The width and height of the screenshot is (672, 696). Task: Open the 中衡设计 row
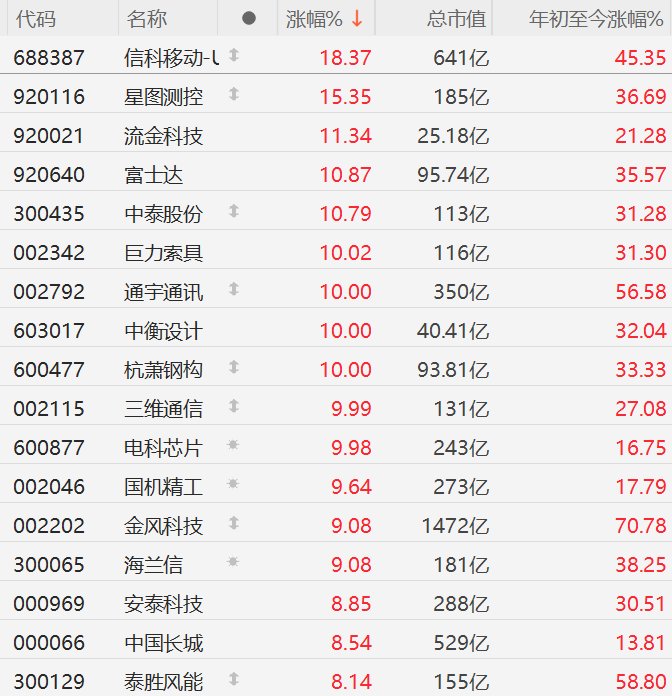(x=163, y=331)
